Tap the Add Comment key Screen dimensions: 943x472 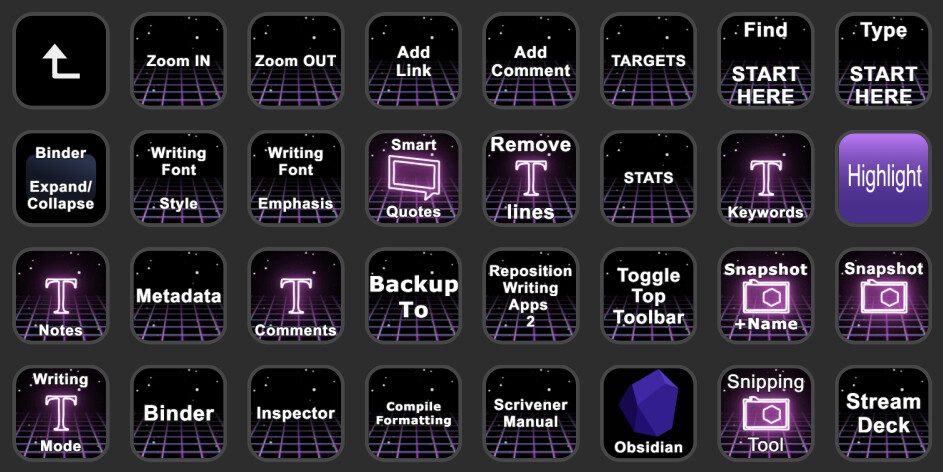click(x=531, y=61)
